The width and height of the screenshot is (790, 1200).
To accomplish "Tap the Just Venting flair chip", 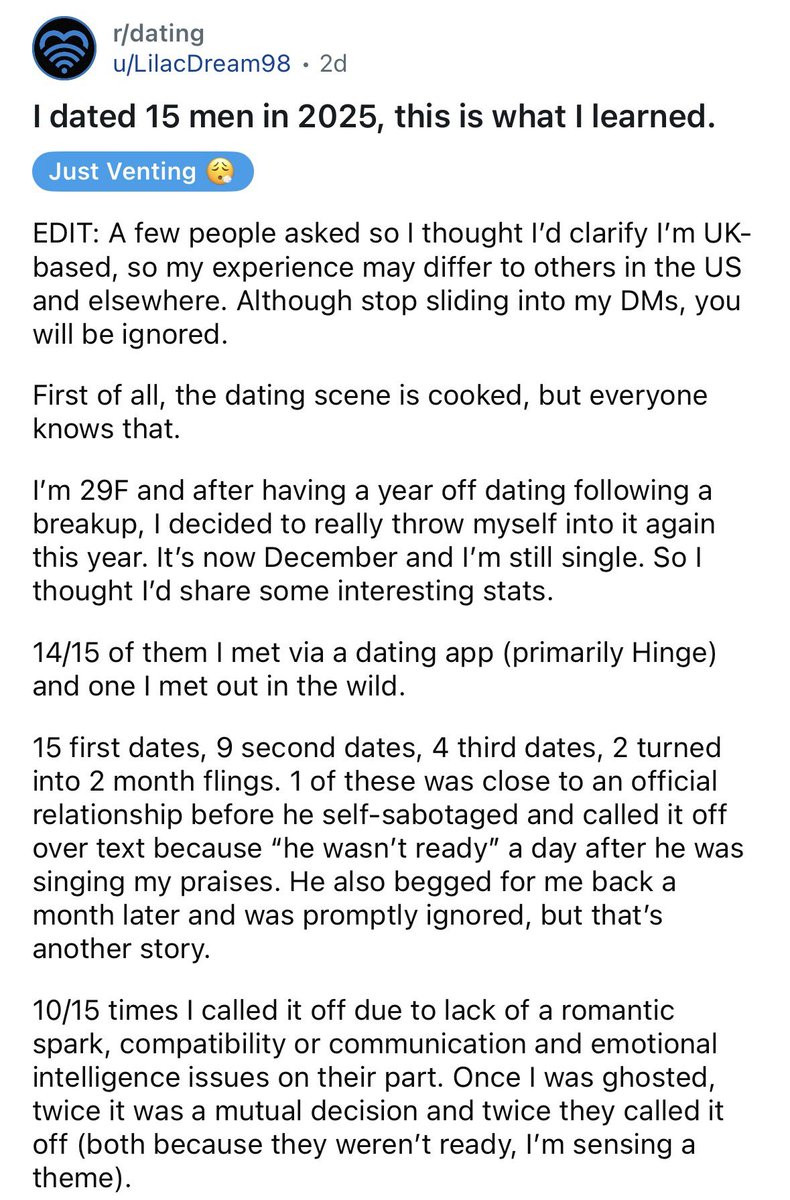I will pos(142,171).
